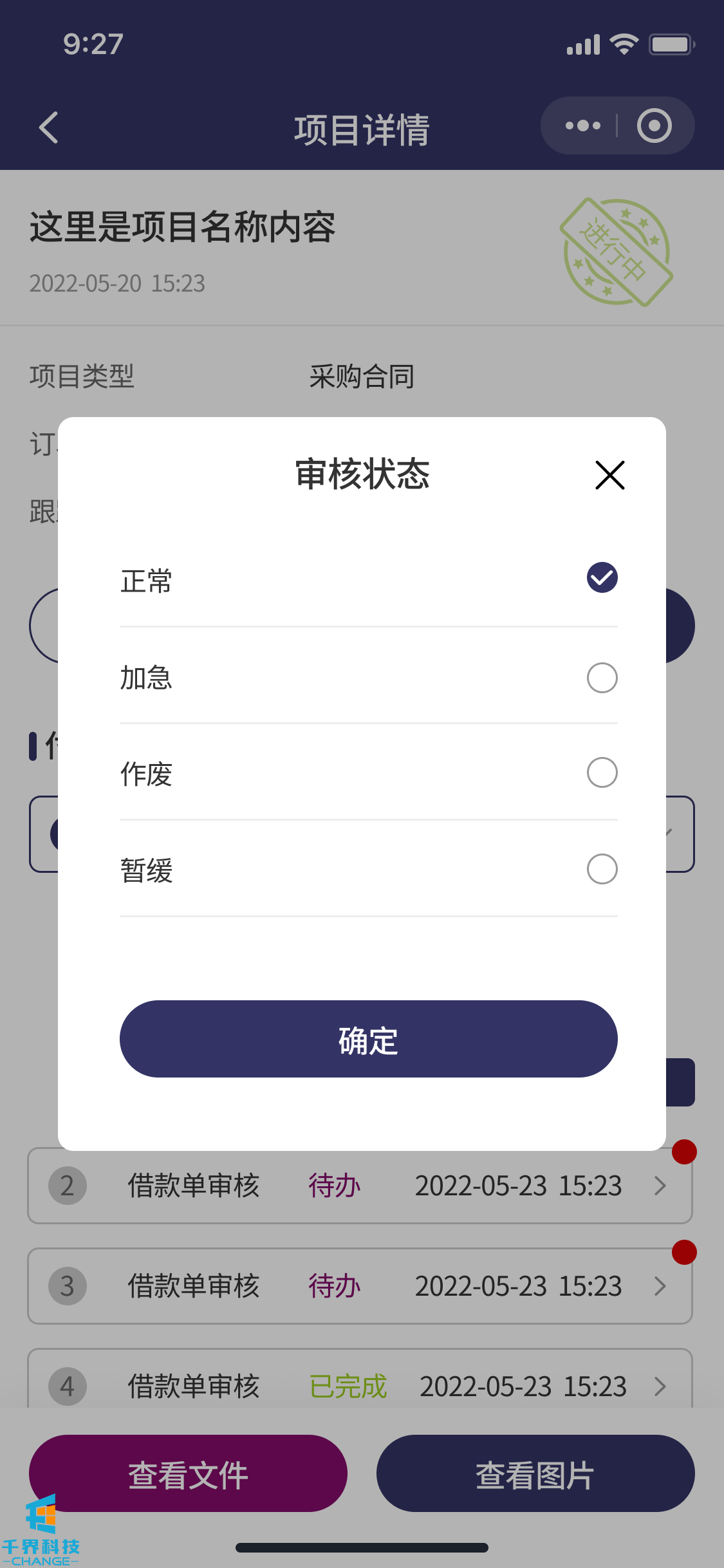The width and height of the screenshot is (724, 1568).
Task: Open step 4 借款单审核 已完成 row
Action: click(359, 1384)
